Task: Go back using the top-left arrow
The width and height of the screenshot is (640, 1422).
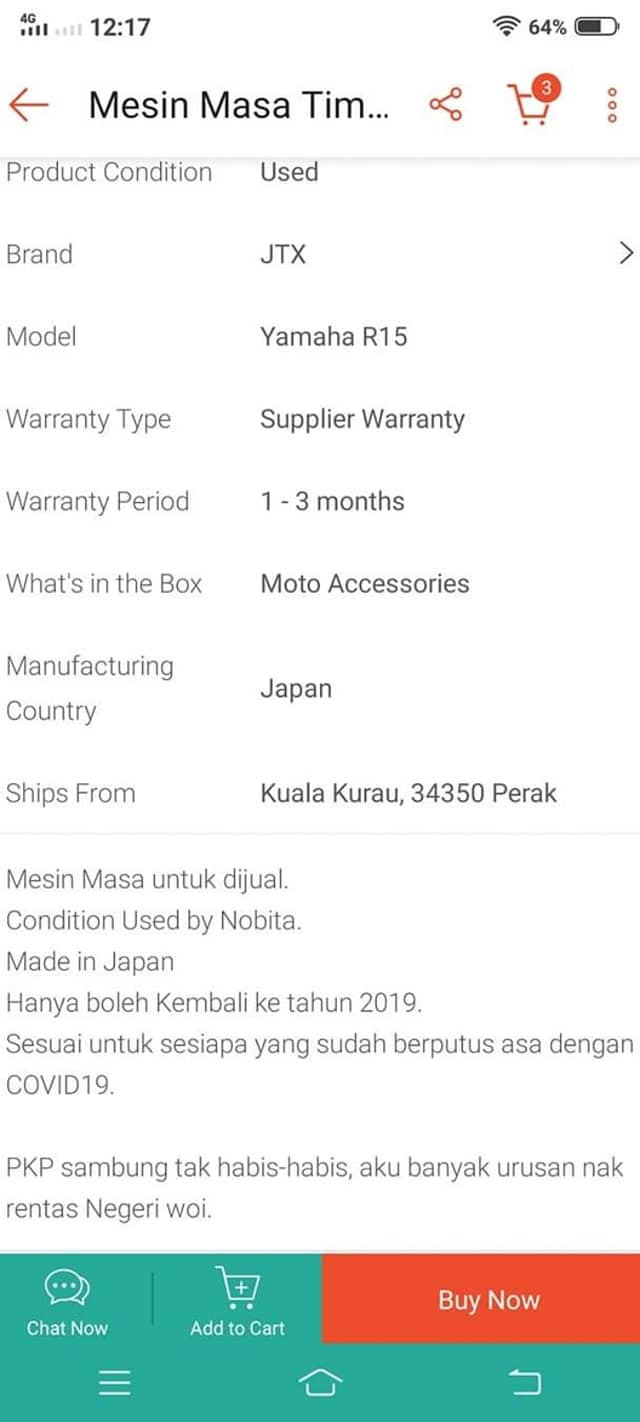Action: pyautogui.click(x=28, y=104)
